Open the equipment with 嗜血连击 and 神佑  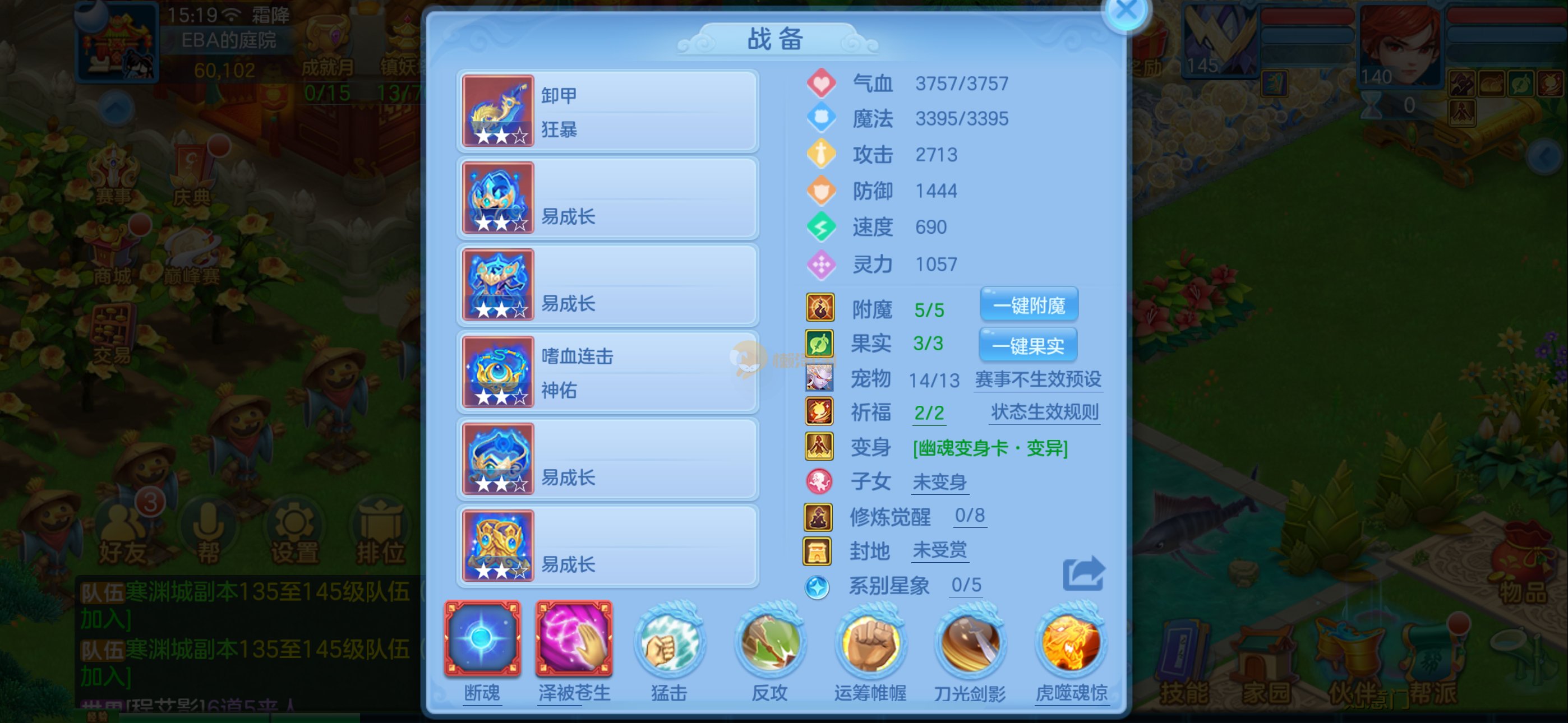pos(607,372)
